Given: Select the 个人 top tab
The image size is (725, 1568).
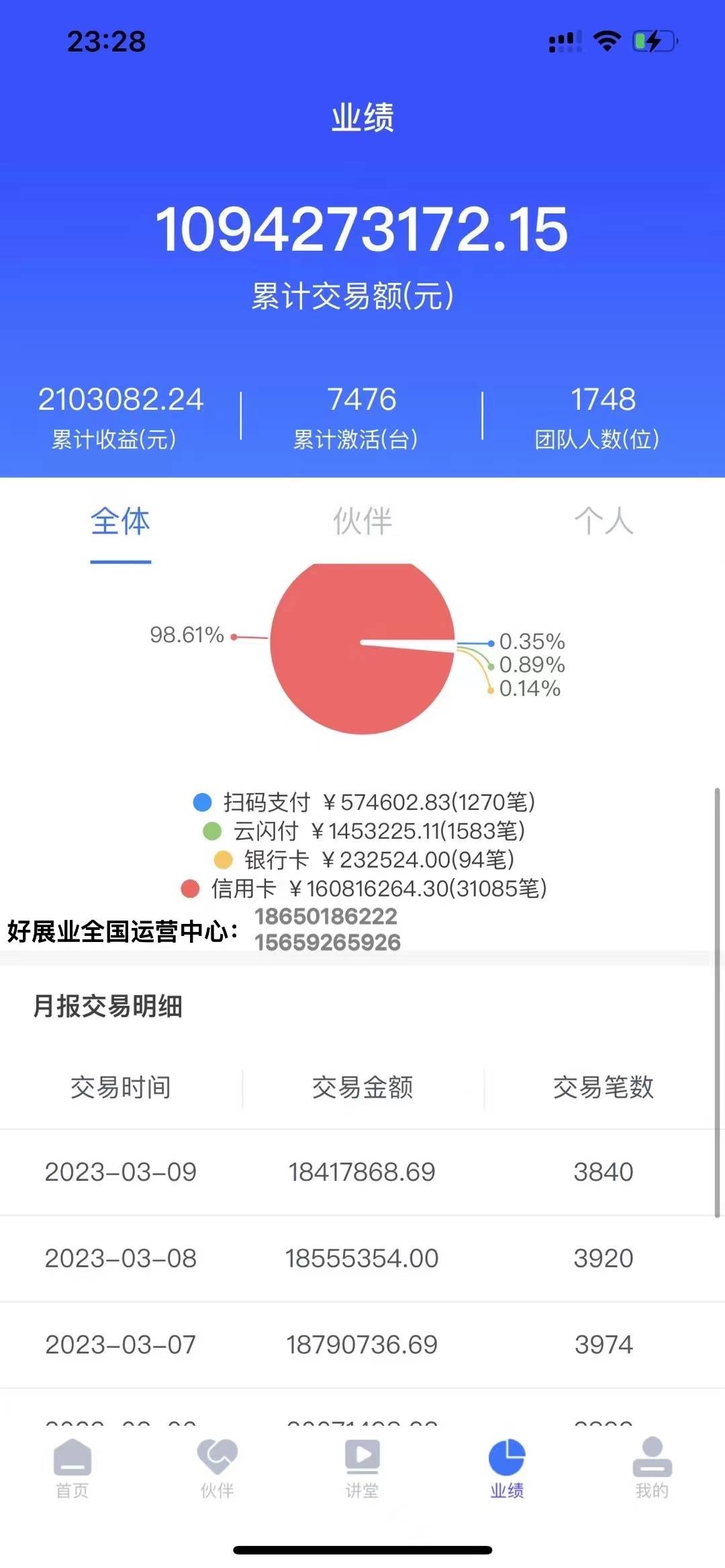Looking at the screenshot, I should 603,521.
